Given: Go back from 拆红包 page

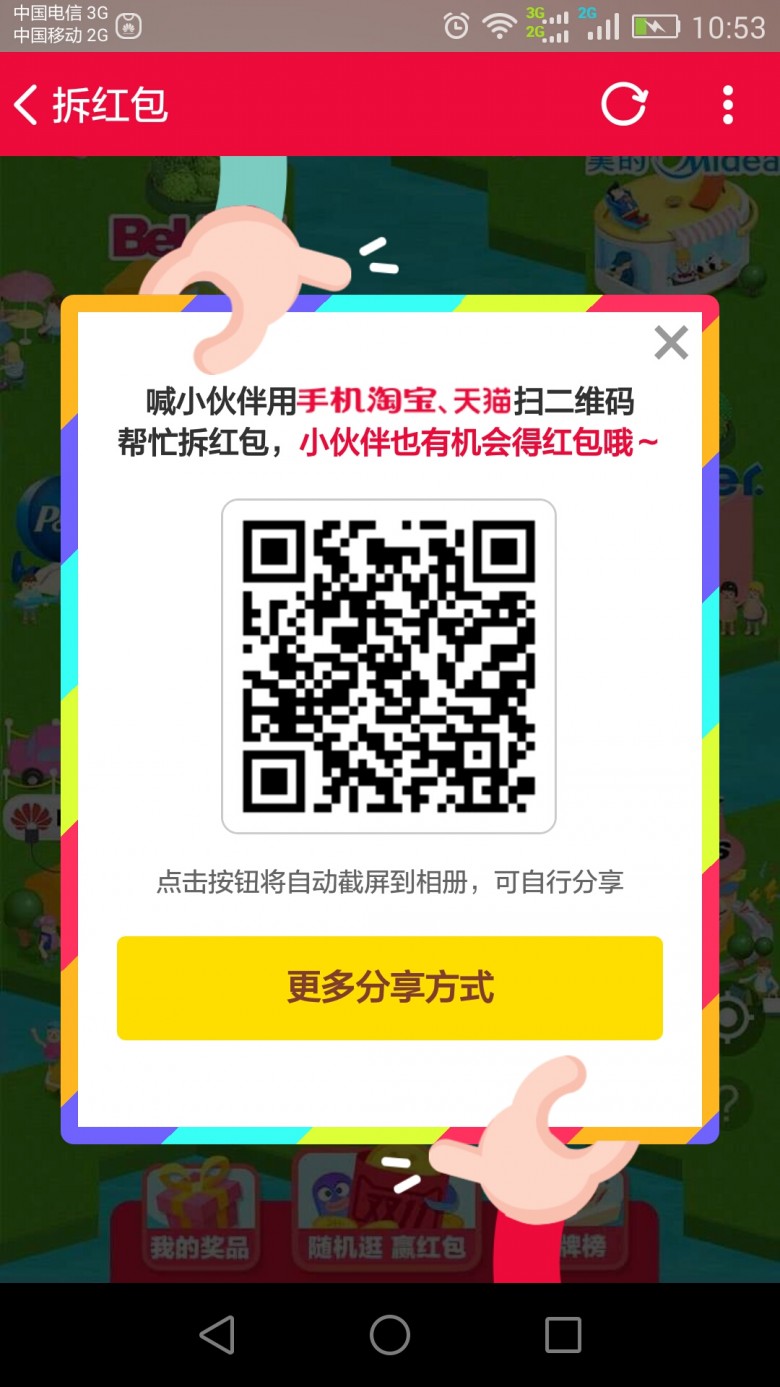Looking at the screenshot, I should [x=26, y=104].
